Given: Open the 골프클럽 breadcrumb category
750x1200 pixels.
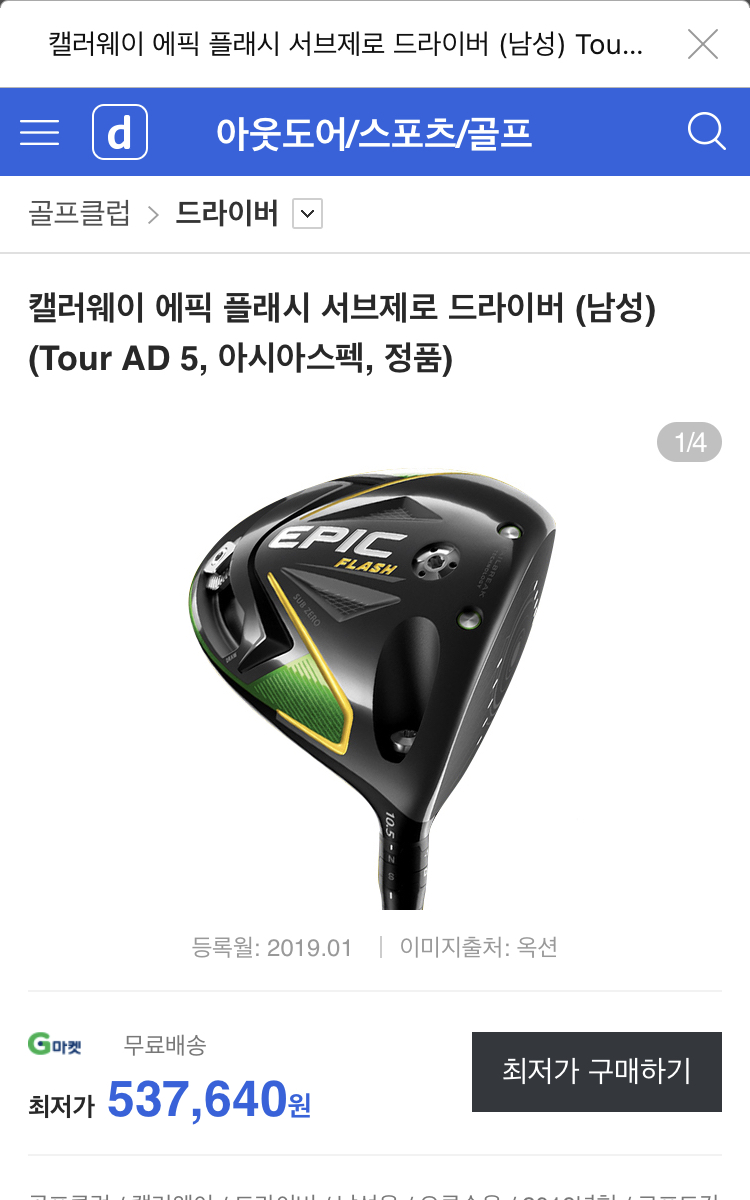Looking at the screenshot, I should click(x=80, y=214).
